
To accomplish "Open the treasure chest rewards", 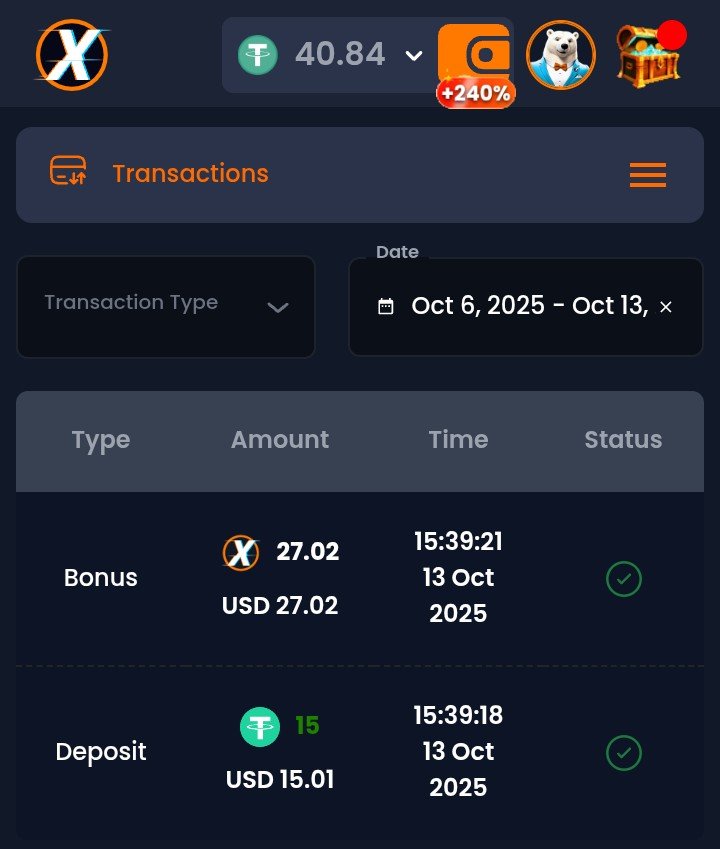I will click(x=648, y=56).
